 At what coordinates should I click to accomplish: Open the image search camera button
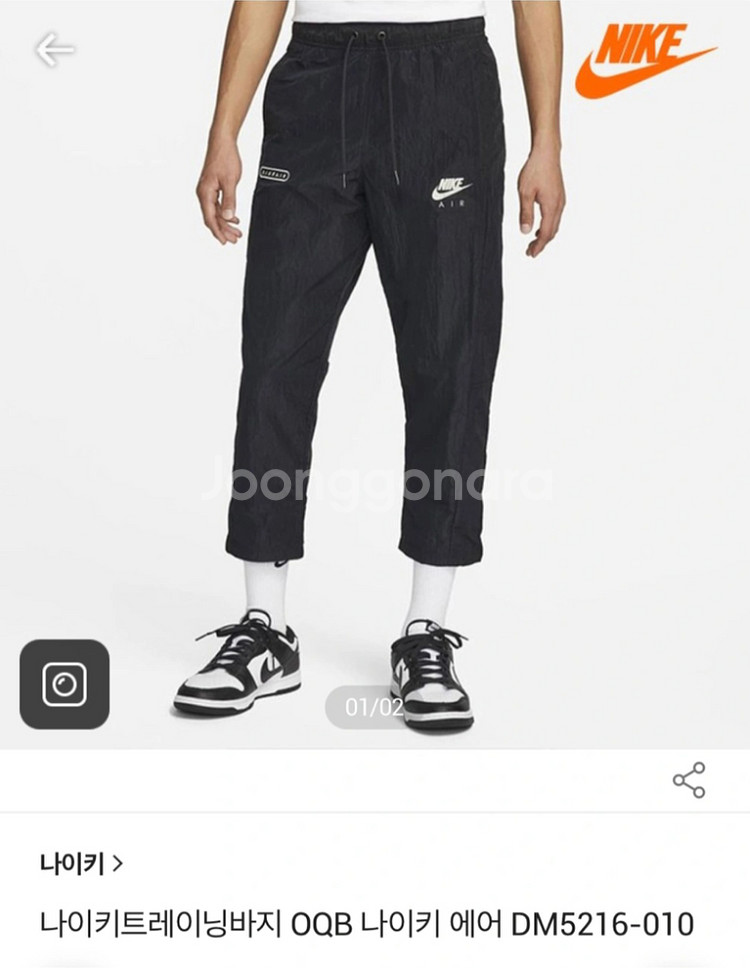pos(64,684)
